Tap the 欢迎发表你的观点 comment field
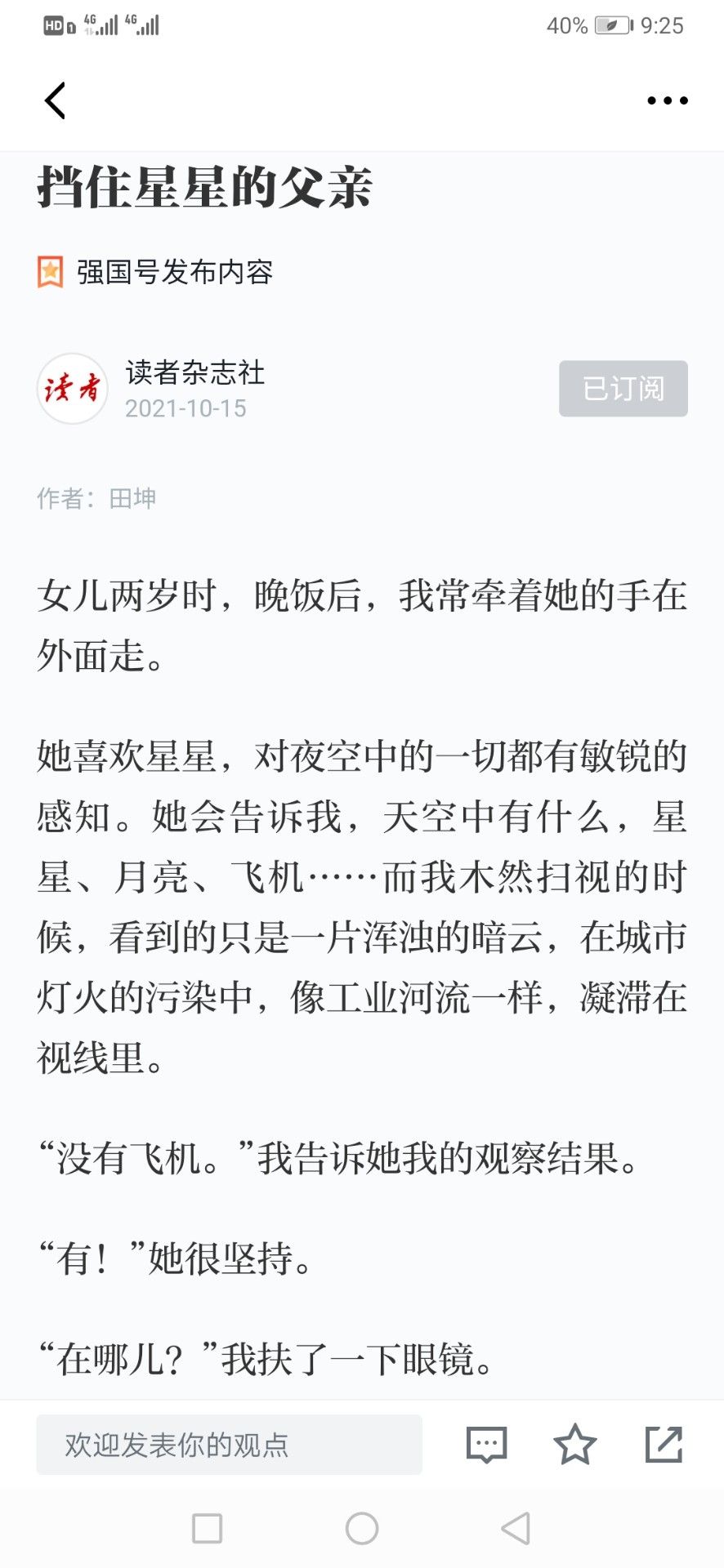This screenshot has height=1568, width=724. pos(229,1445)
